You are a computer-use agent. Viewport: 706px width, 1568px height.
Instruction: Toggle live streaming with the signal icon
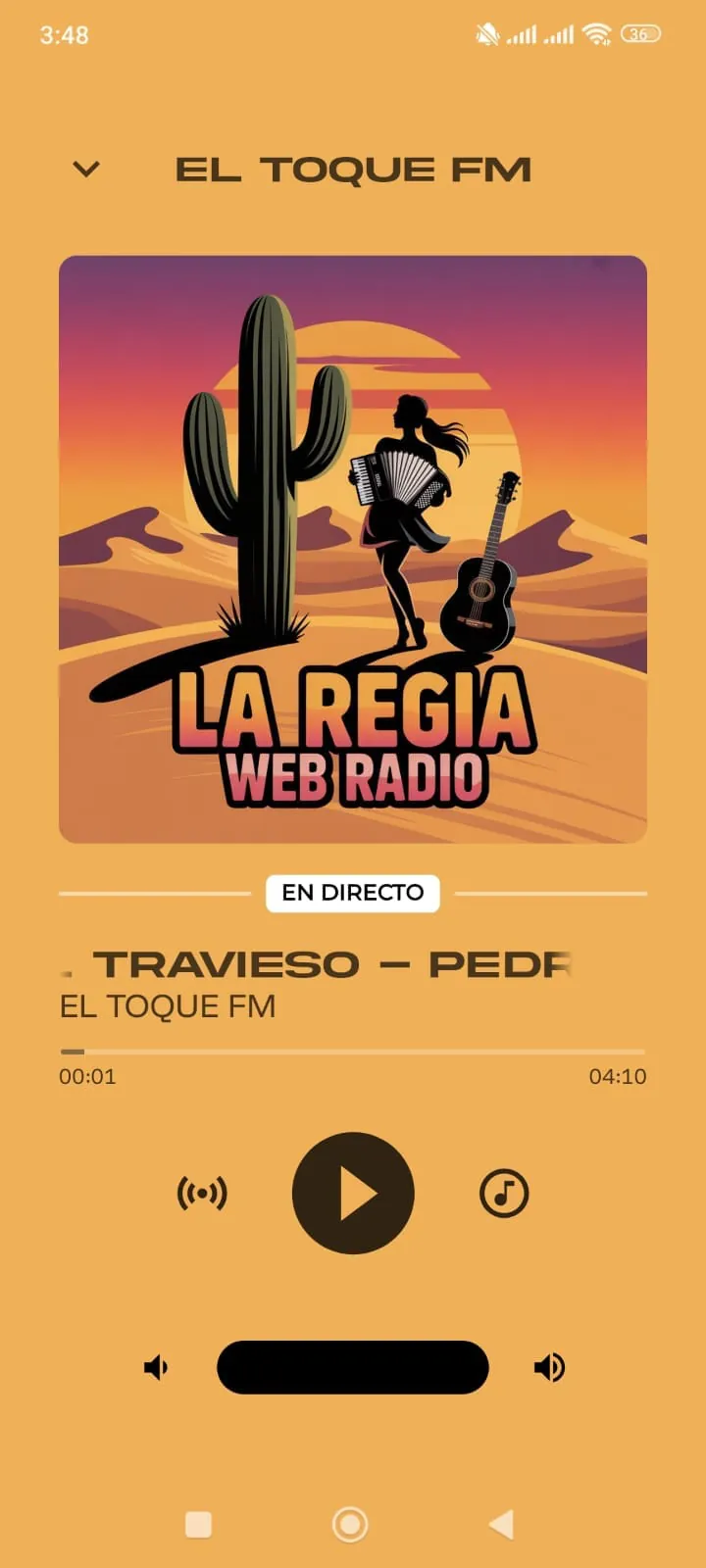pos(201,1194)
